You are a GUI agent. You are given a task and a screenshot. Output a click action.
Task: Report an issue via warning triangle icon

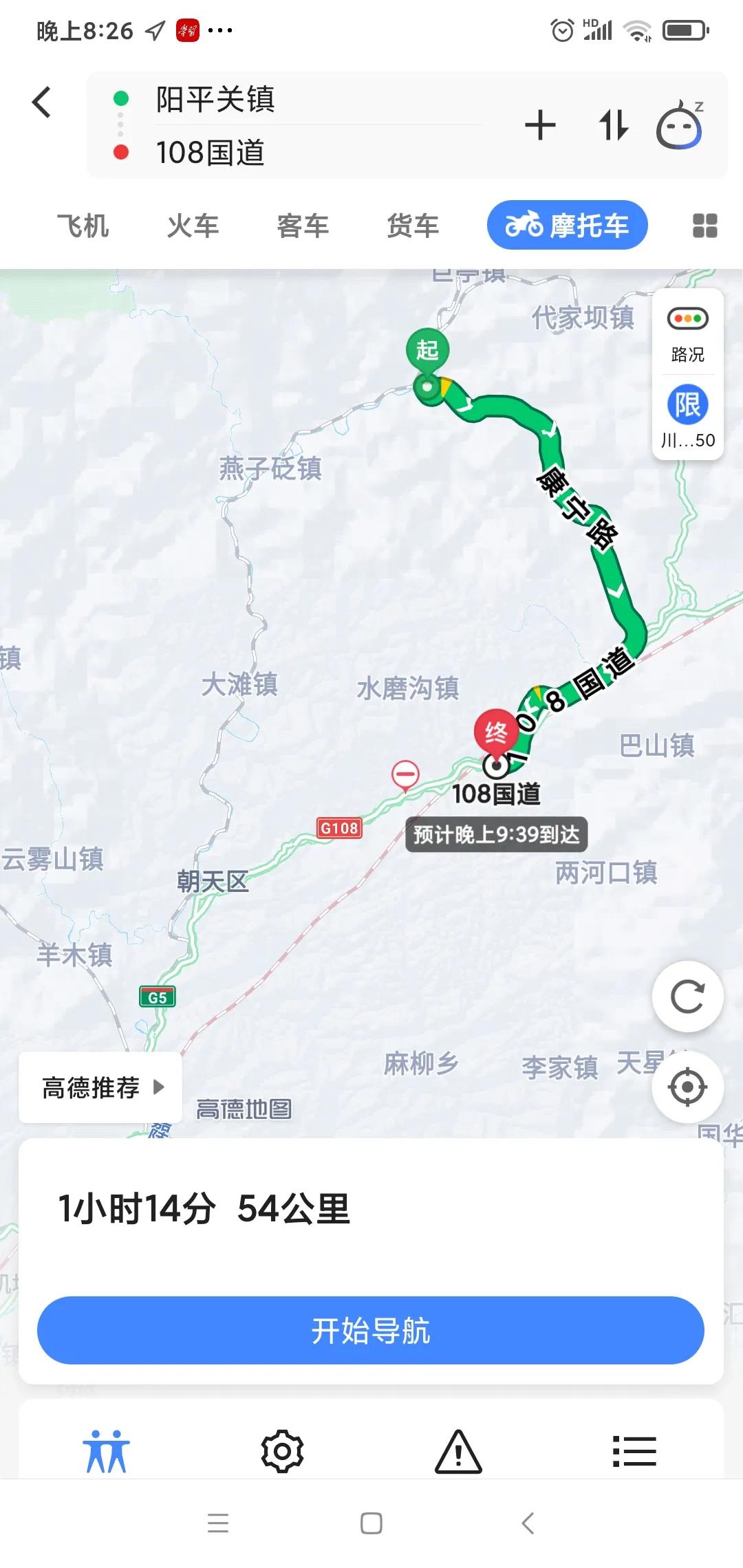tap(459, 1450)
